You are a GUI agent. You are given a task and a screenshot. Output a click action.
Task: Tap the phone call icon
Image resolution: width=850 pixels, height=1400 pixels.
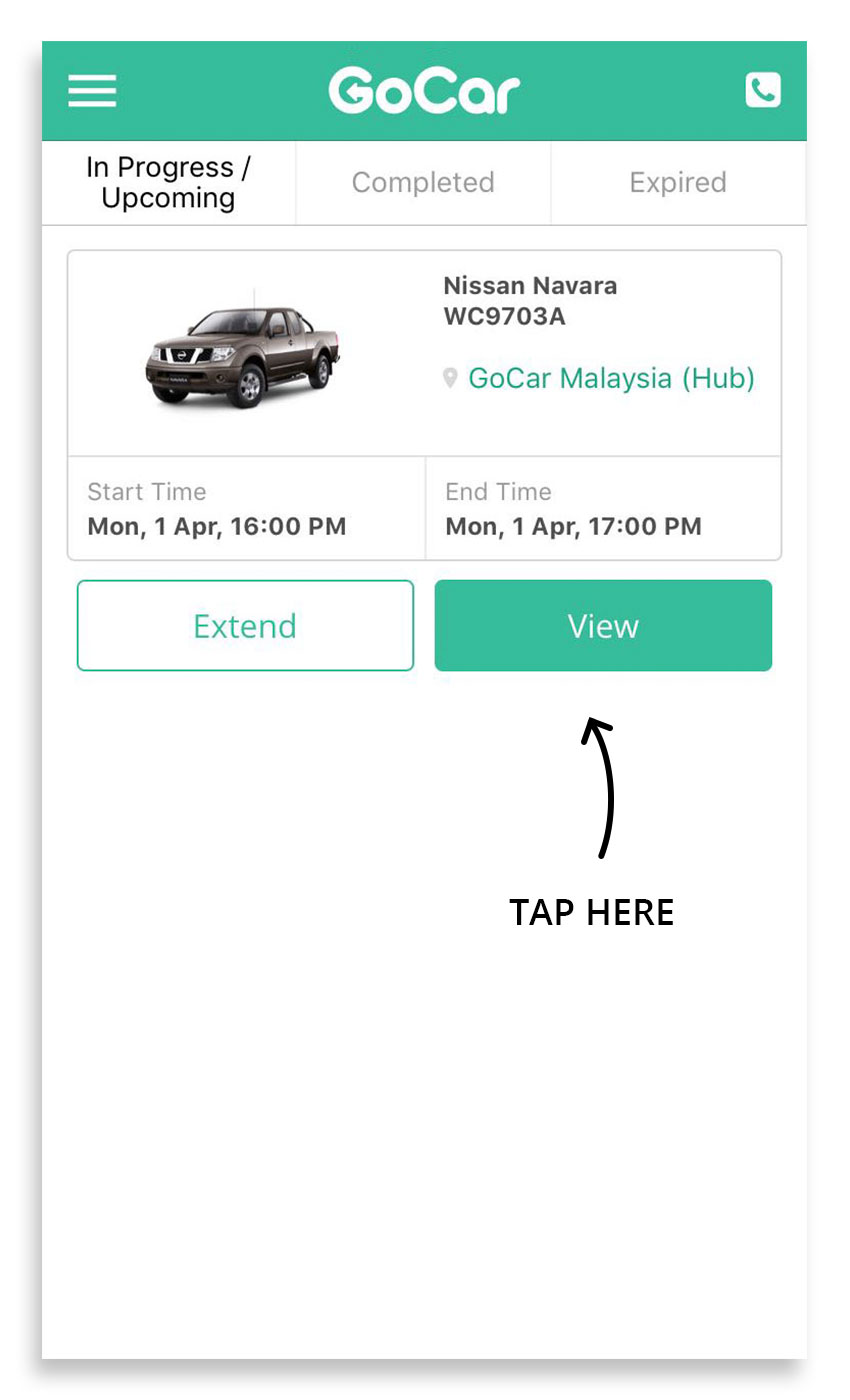pyautogui.click(x=762, y=90)
